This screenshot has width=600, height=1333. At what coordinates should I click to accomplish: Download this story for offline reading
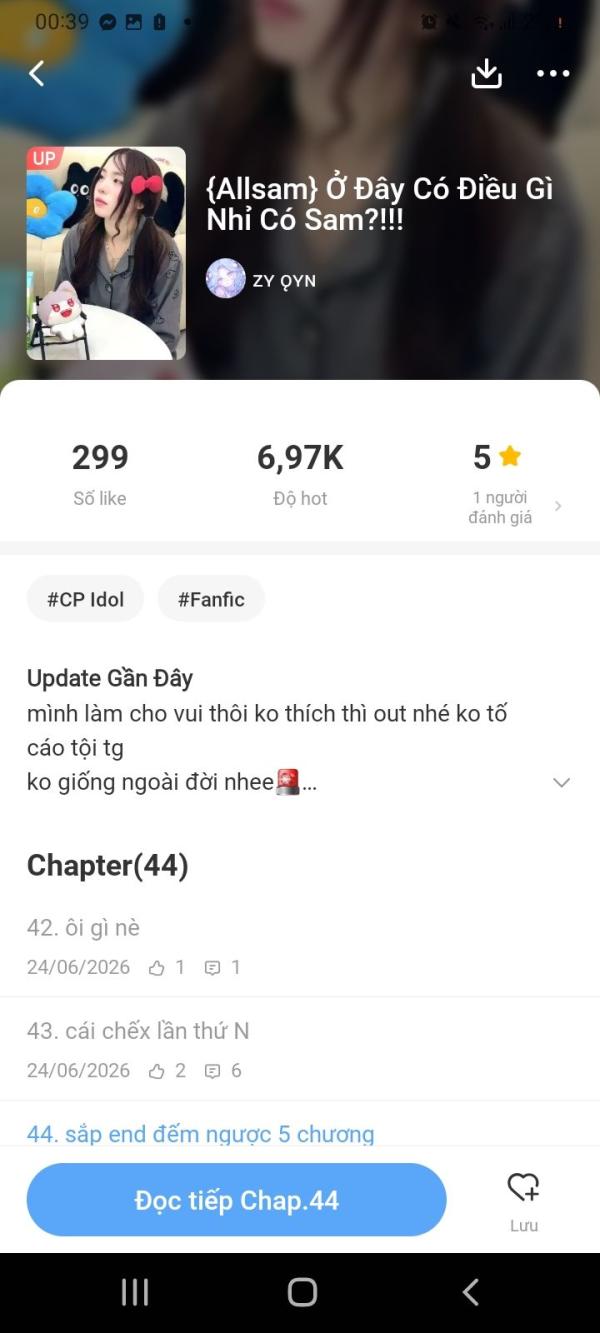pyautogui.click(x=486, y=73)
